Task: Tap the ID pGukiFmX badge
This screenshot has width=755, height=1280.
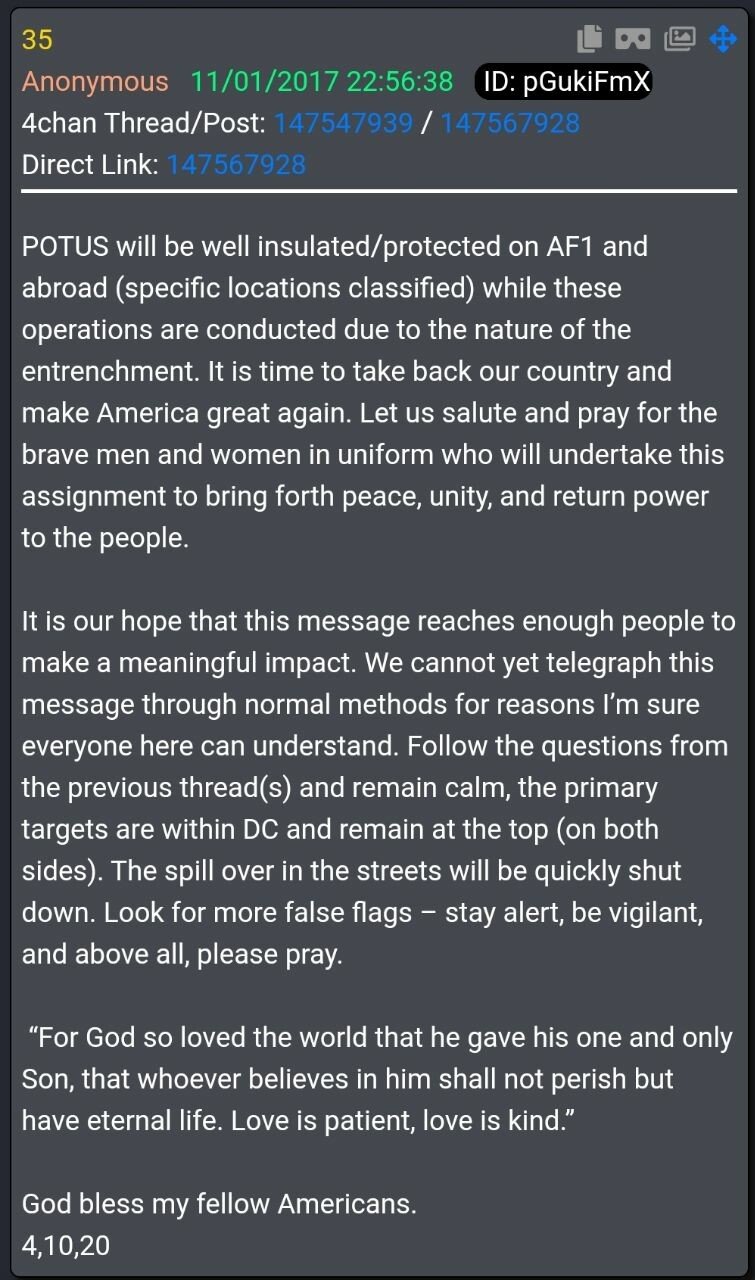Action: (x=564, y=82)
